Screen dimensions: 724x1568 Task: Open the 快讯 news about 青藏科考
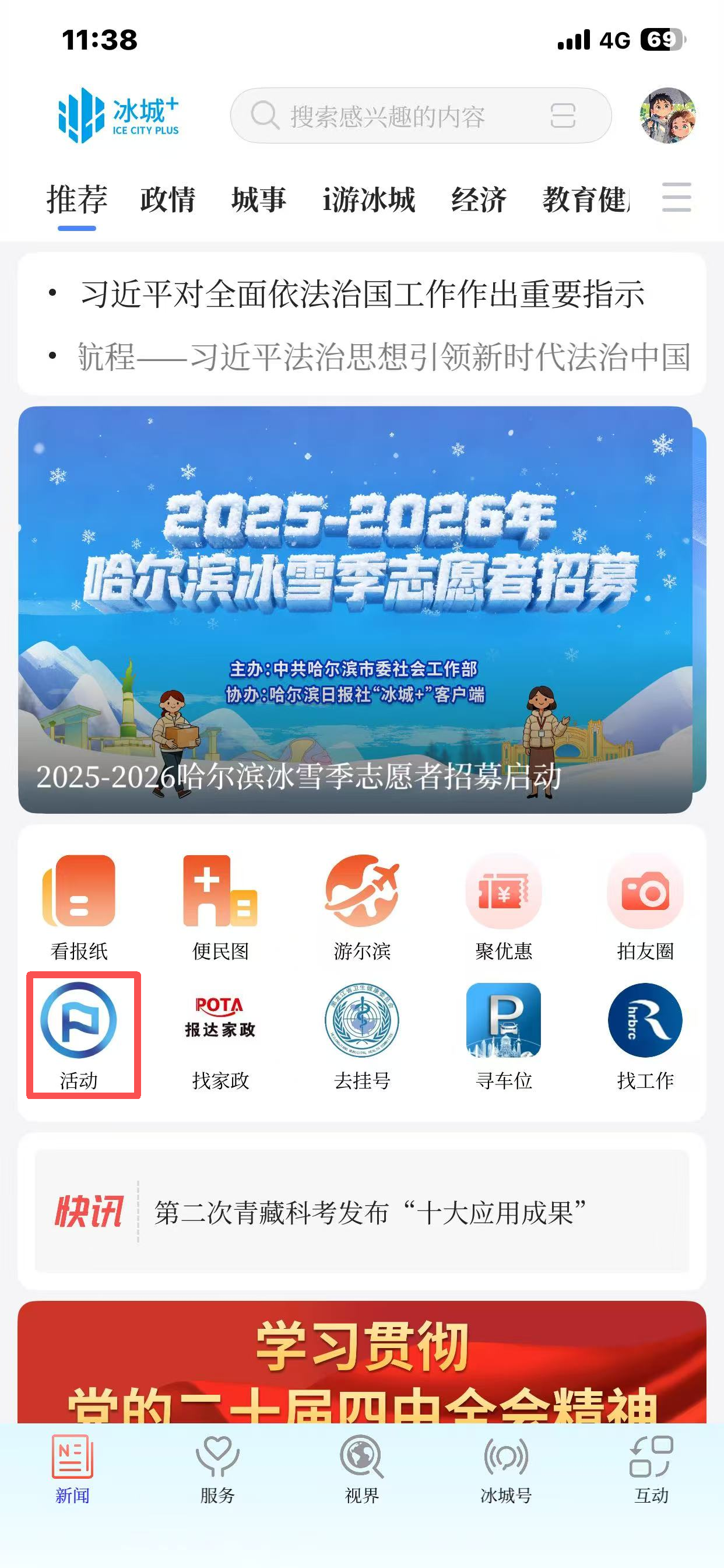(x=370, y=1213)
